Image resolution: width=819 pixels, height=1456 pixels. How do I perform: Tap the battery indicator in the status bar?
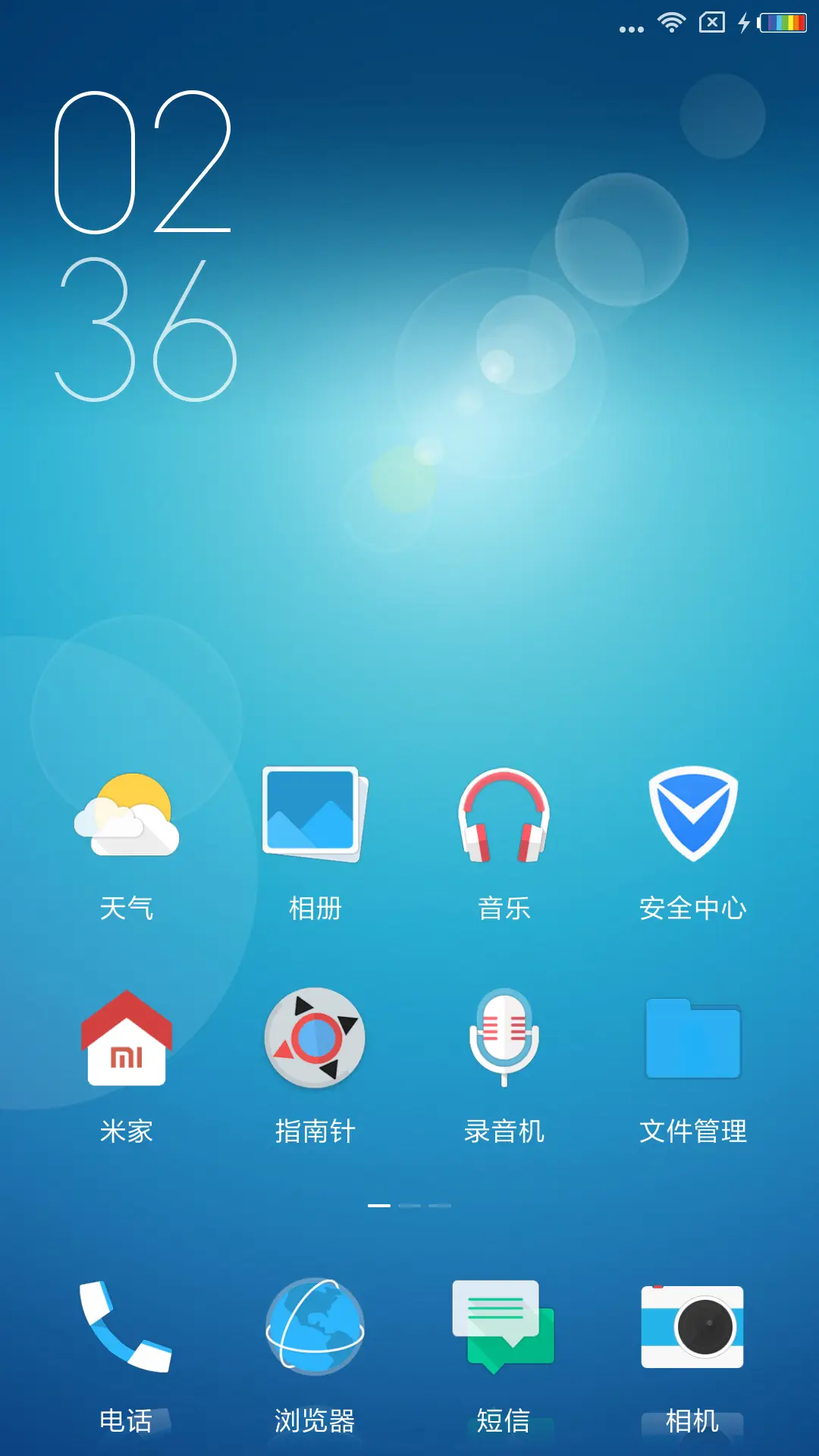tap(785, 23)
